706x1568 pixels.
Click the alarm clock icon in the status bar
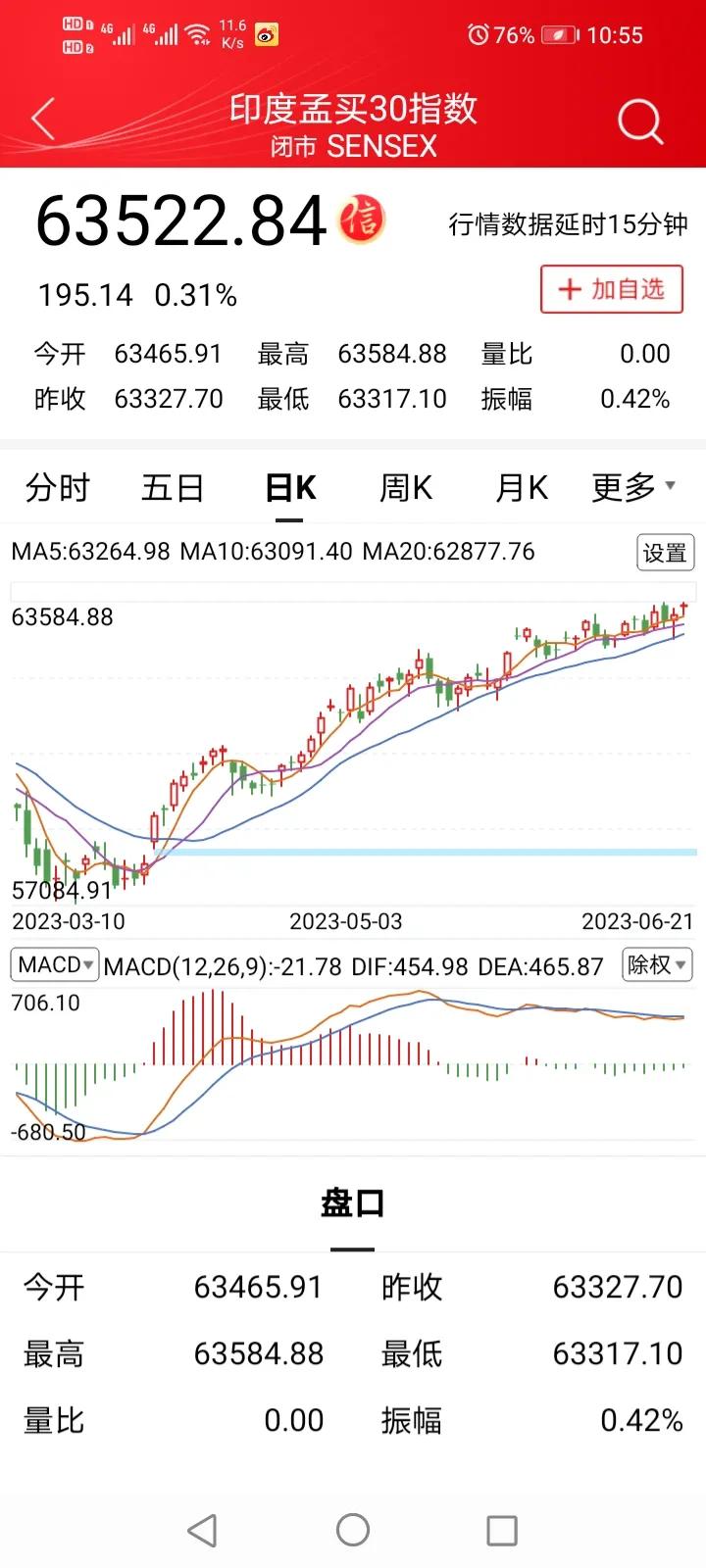(479, 35)
